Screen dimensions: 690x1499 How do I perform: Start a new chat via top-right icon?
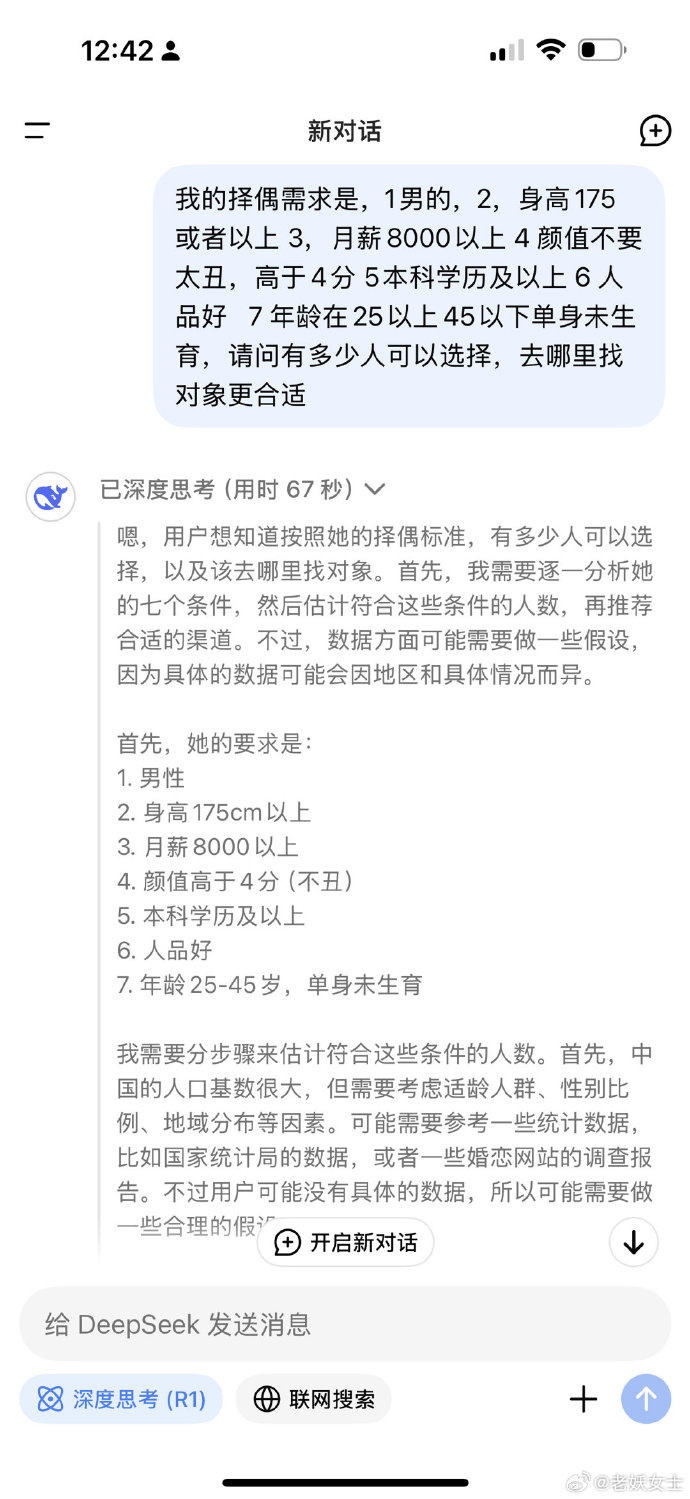pos(655,131)
